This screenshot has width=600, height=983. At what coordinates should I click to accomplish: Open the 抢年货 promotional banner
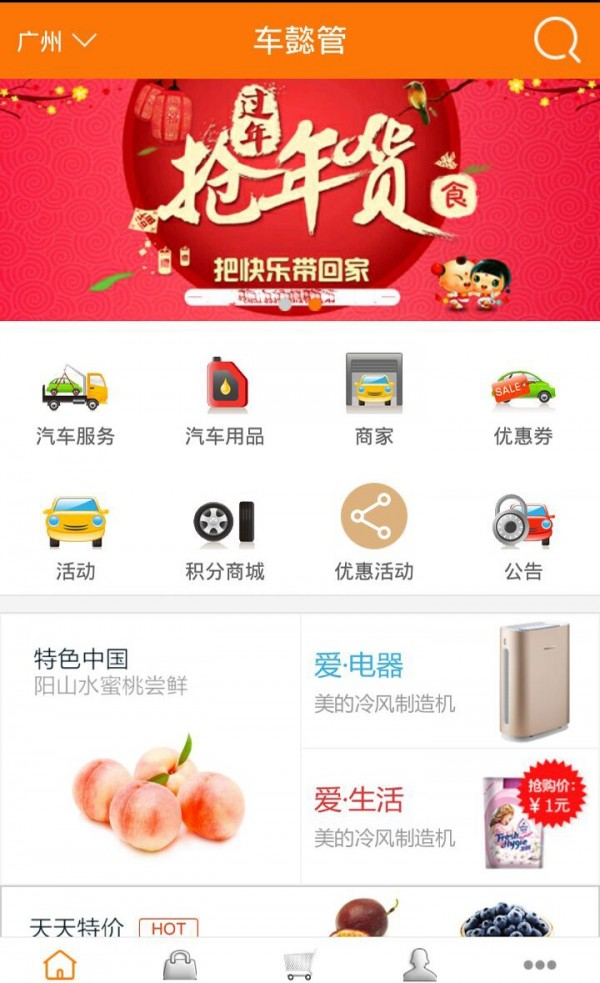pyautogui.click(x=300, y=199)
